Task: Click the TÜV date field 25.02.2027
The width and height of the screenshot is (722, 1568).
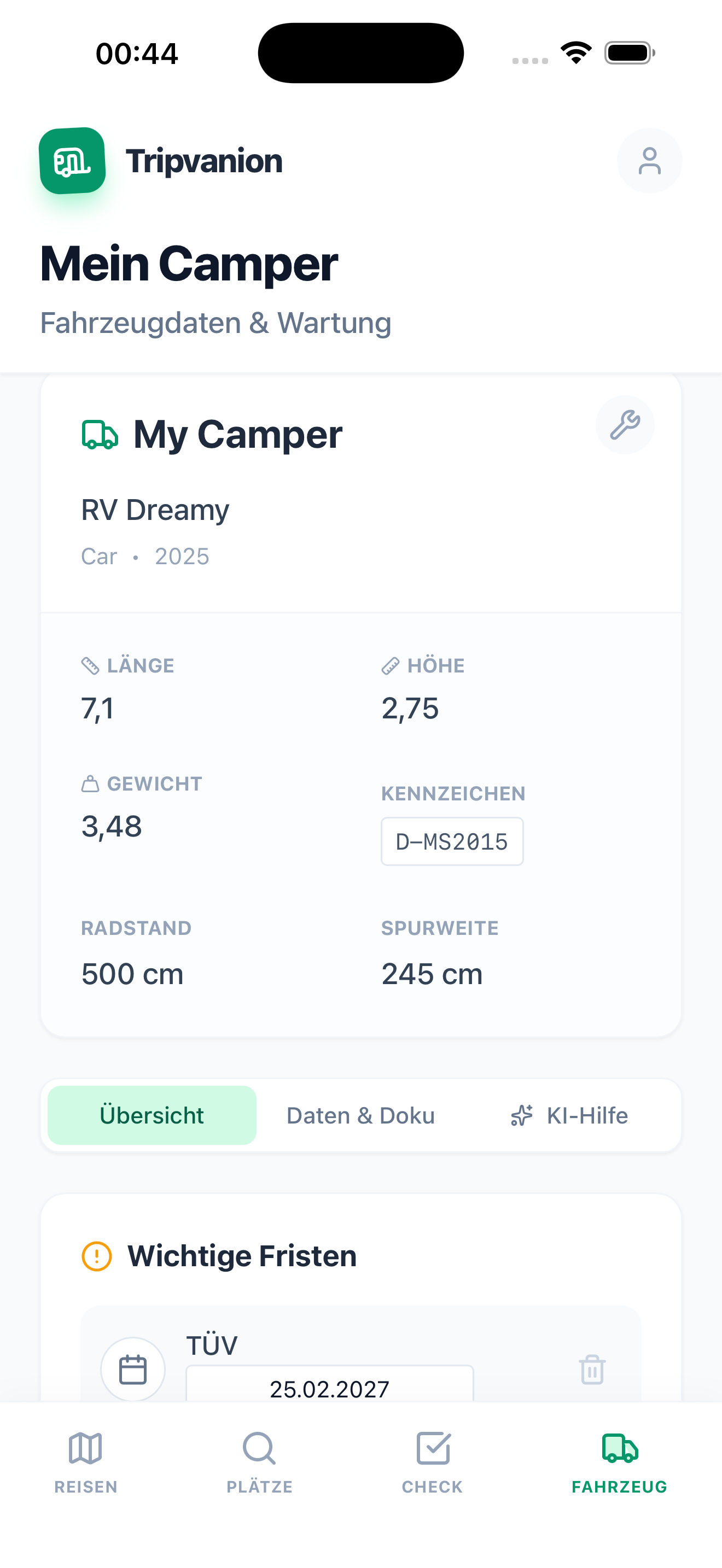Action: click(329, 1389)
